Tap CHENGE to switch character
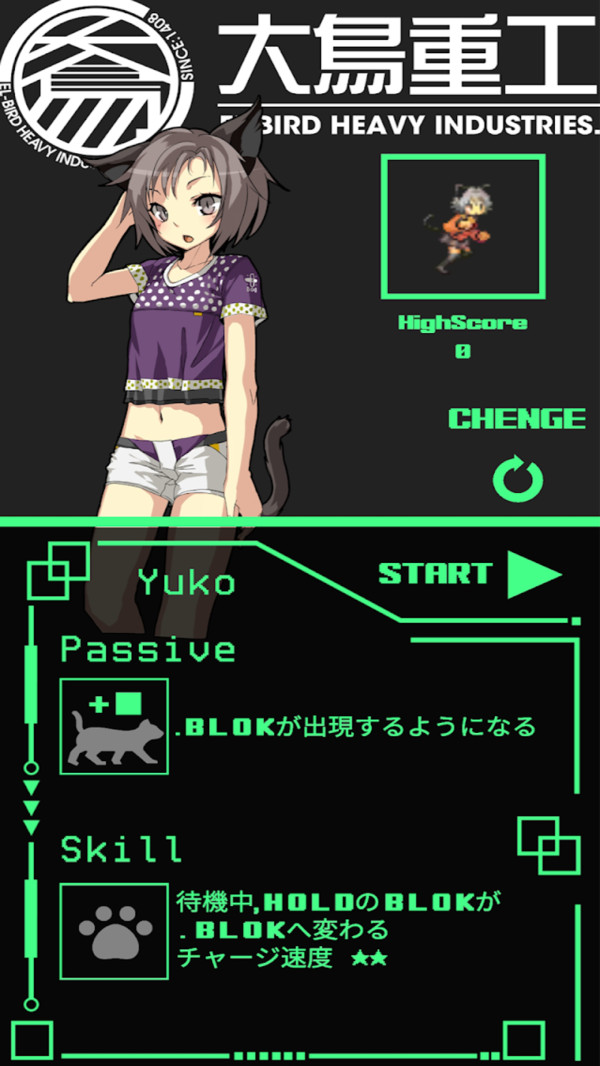The image size is (600, 1066). tap(516, 419)
